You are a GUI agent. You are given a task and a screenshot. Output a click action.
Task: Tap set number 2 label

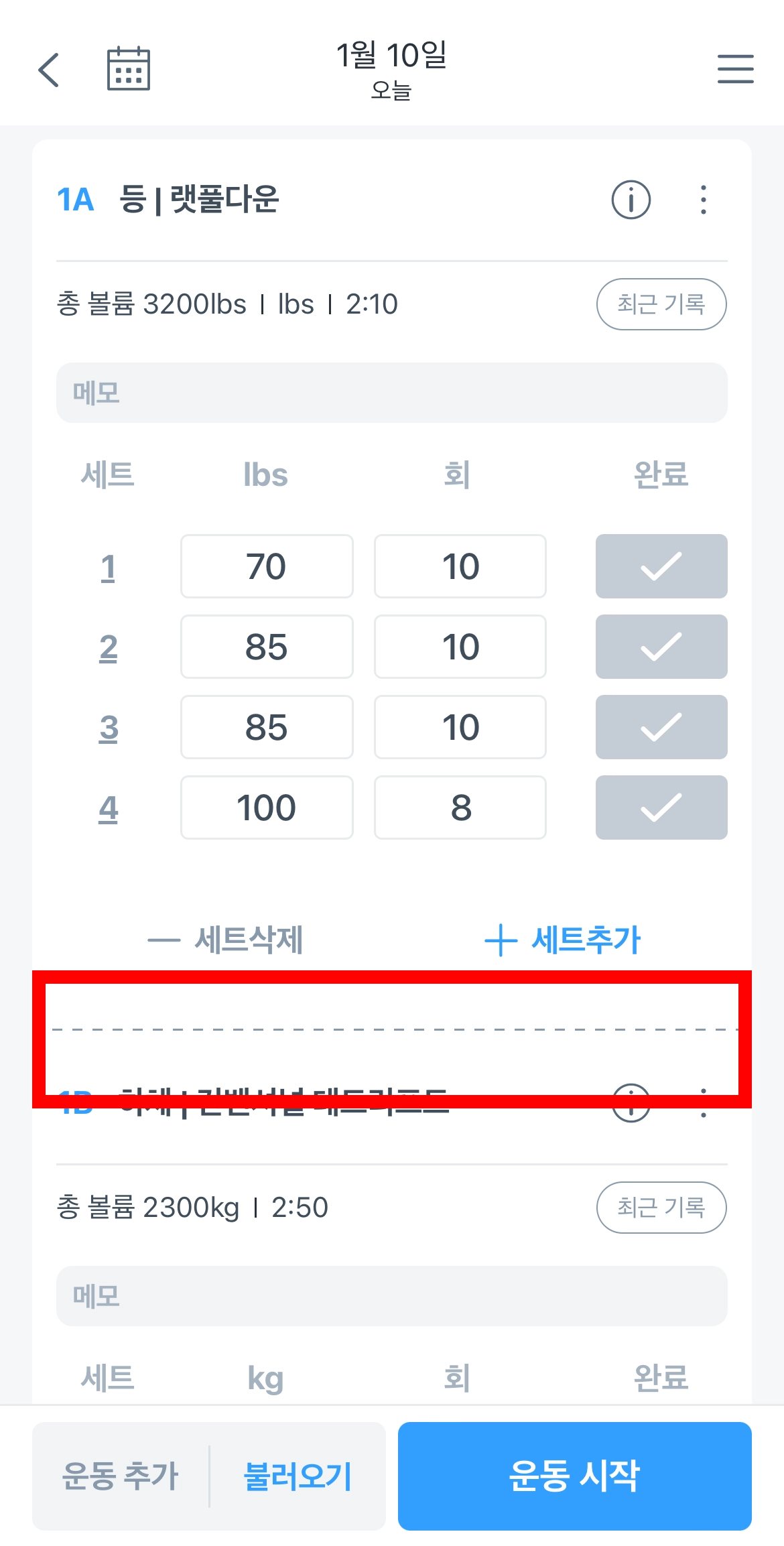click(x=109, y=647)
